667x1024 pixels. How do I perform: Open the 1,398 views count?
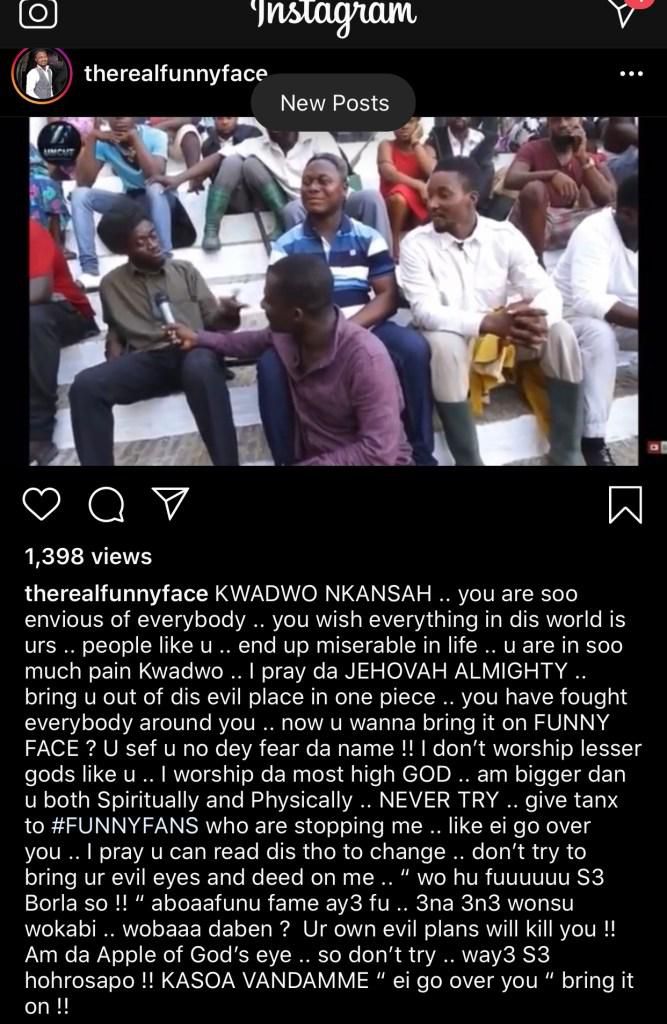coord(88,557)
